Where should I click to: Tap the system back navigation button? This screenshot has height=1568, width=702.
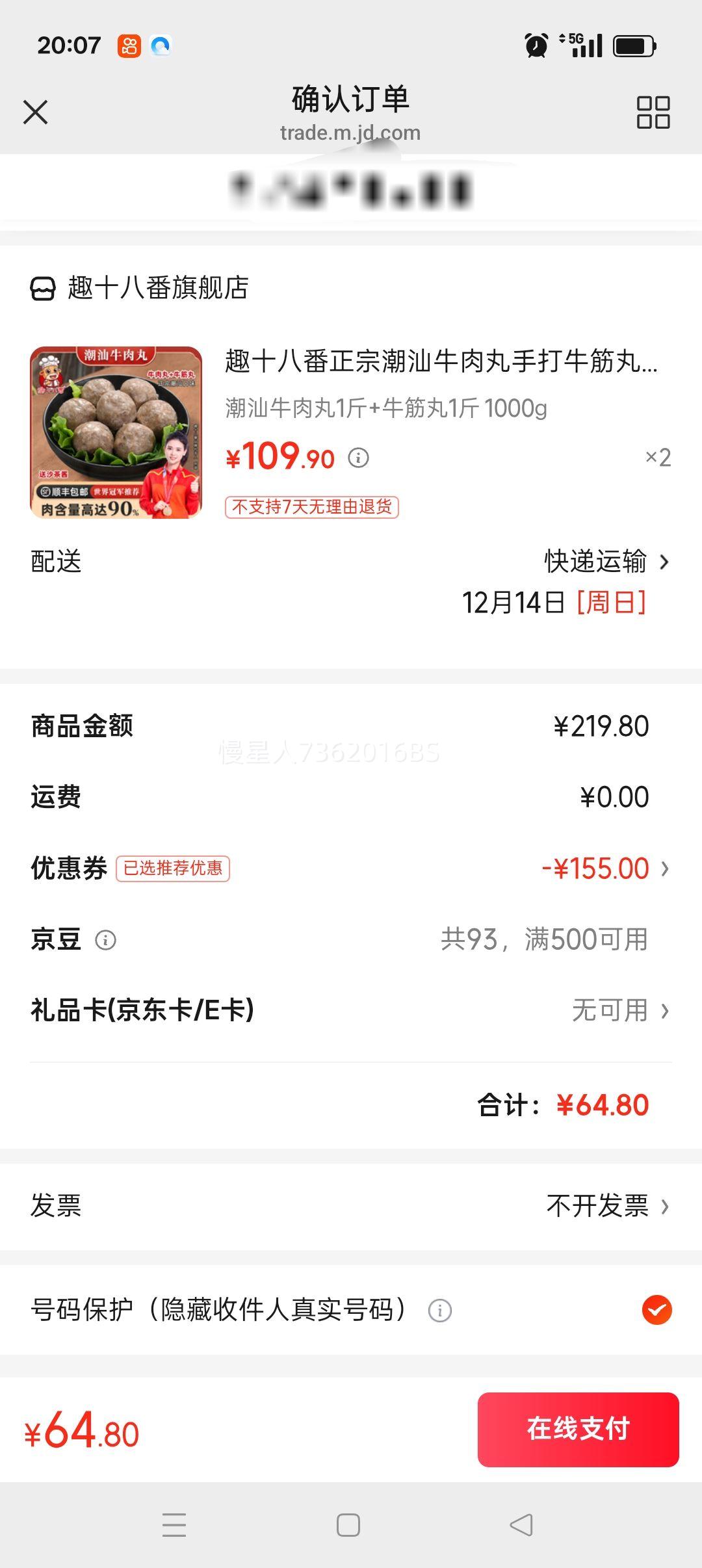pyautogui.click(x=521, y=1525)
